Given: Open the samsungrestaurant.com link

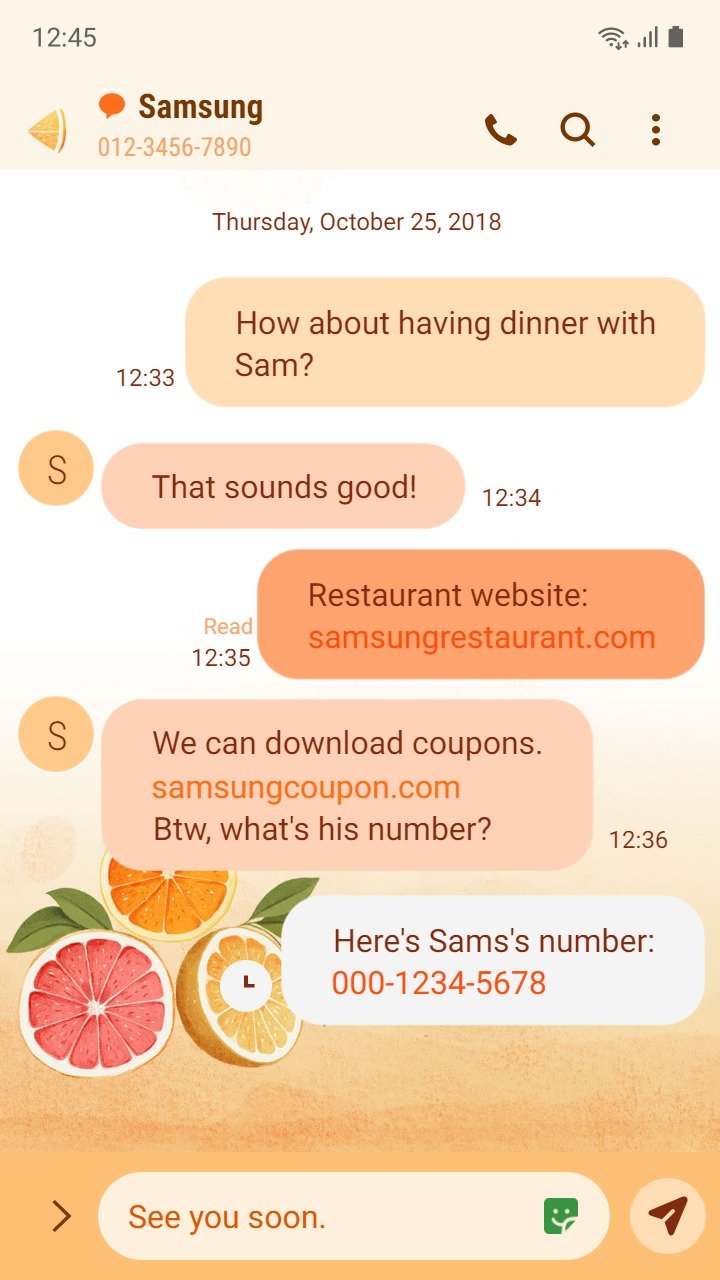Looking at the screenshot, I should [481, 637].
